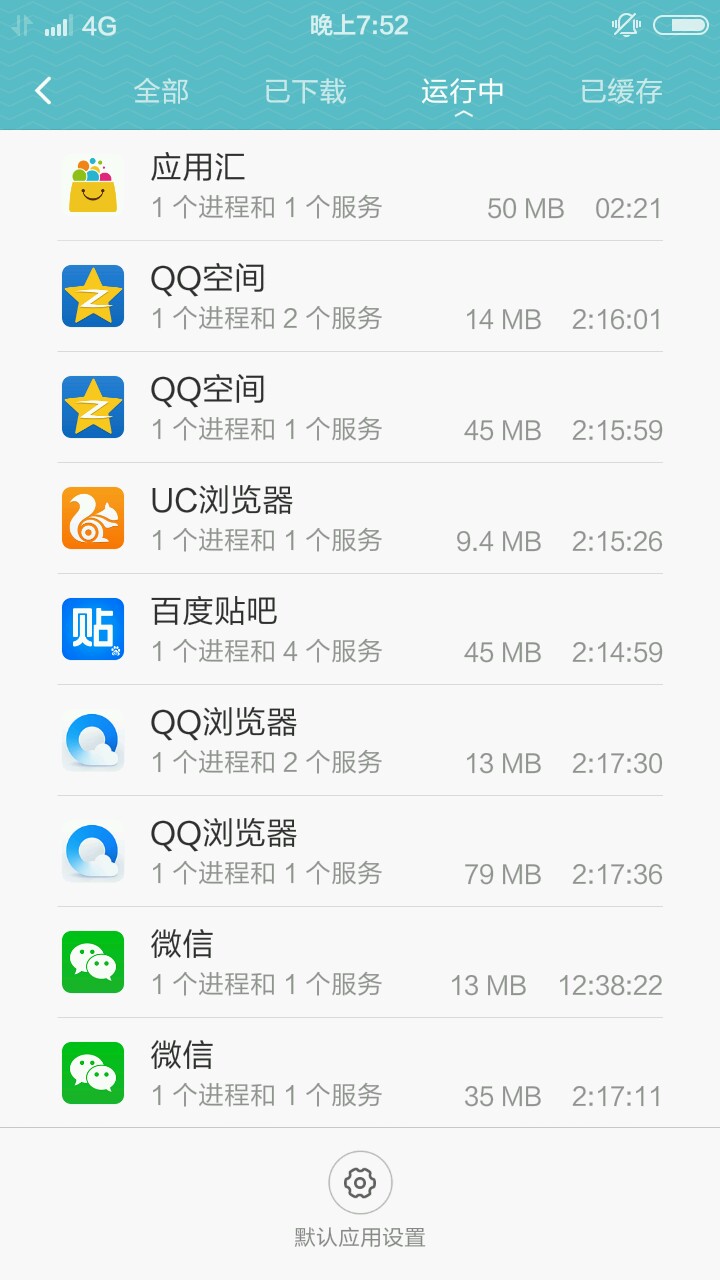Screen dimensions: 720x1280
Task: Open the QQ浏览器 entry using 79 MB
Action: (360, 852)
